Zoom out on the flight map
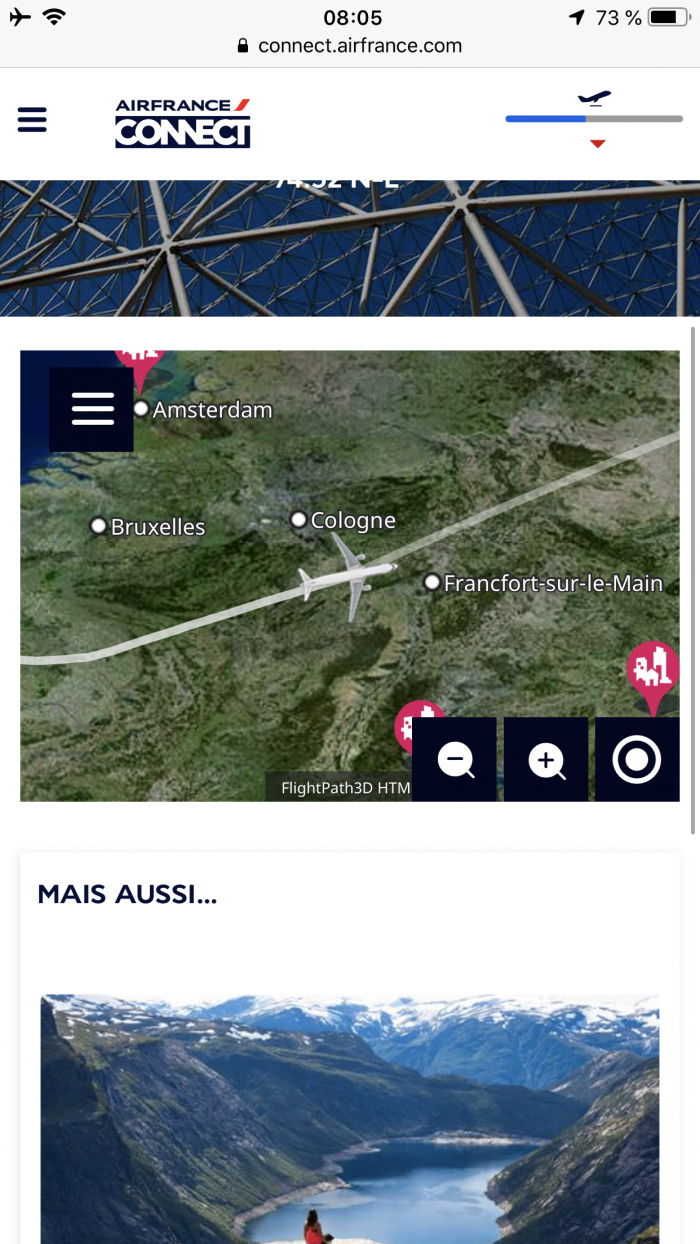 pyautogui.click(x=455, y=760)
